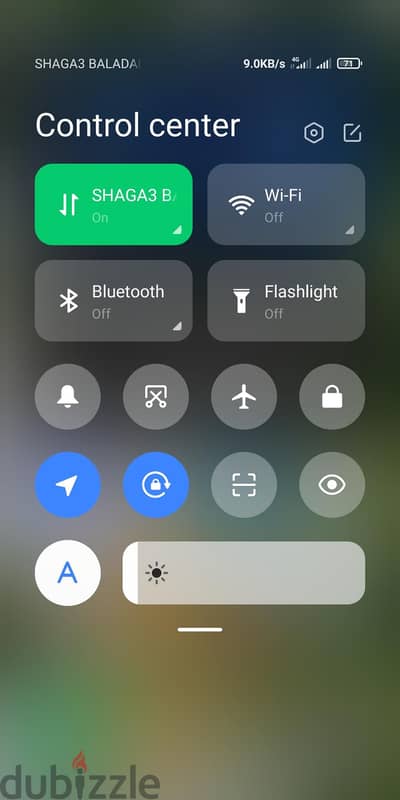Toggle auto brightness A button

pos(68,573)
